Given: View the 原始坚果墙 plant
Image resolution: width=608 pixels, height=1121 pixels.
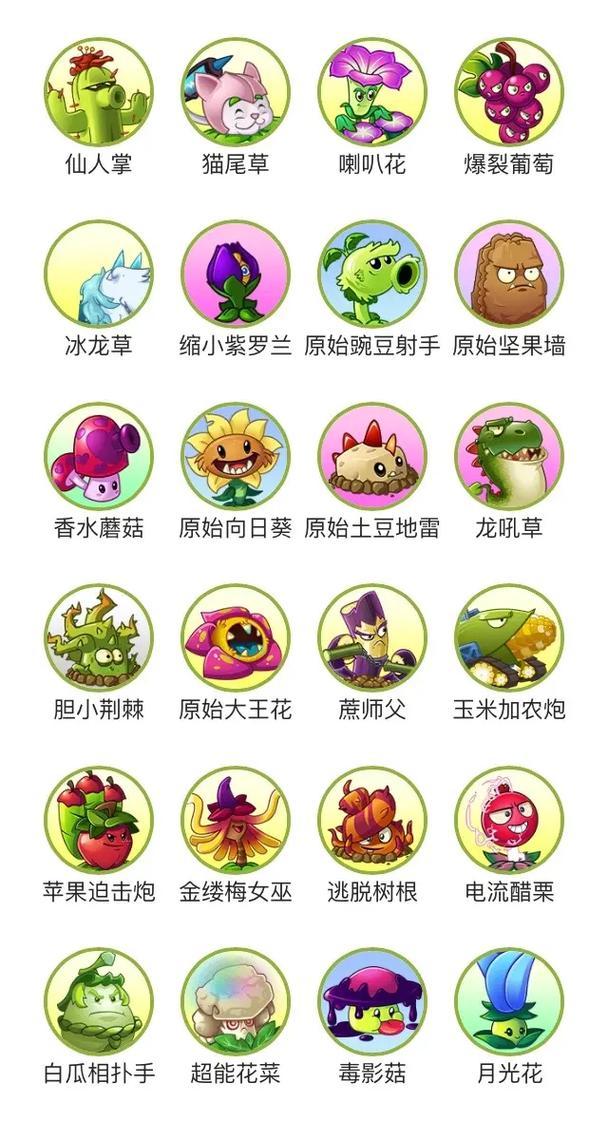Looking at the screenshot, I should click(x=509, y=275).
